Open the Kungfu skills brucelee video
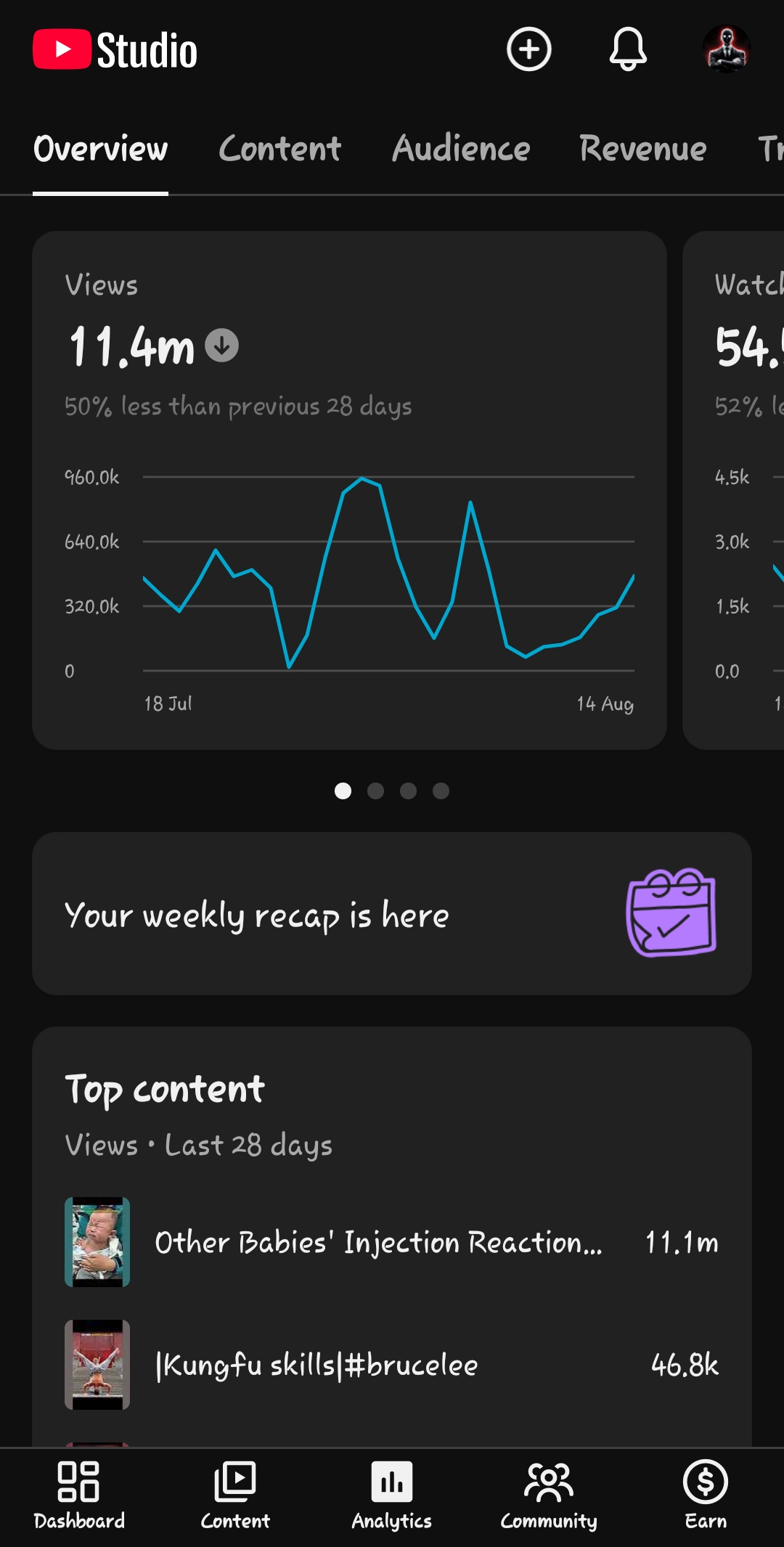Screen dimensions: 784x1547 coord(392,1365)
